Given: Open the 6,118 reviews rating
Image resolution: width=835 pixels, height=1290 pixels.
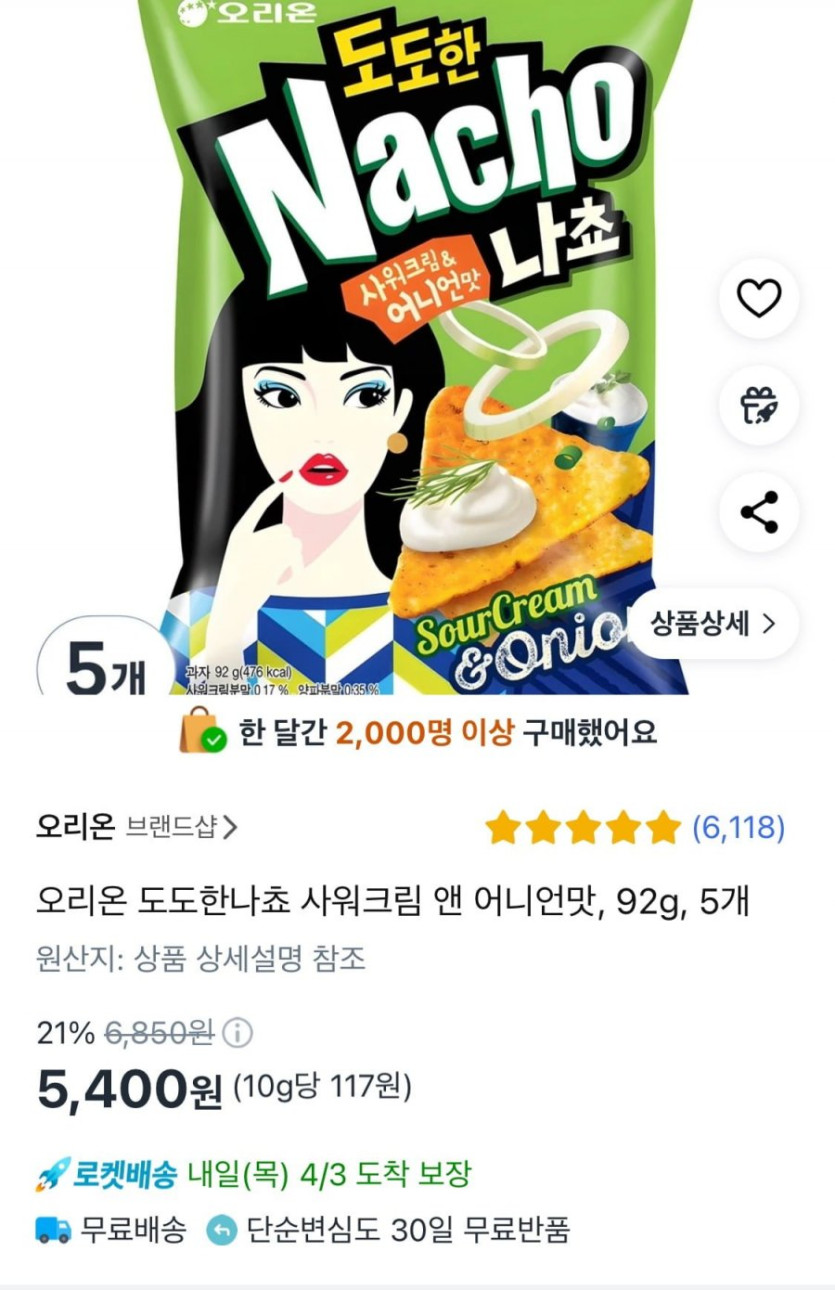Looking at the screenshot, I should [634, 827].
